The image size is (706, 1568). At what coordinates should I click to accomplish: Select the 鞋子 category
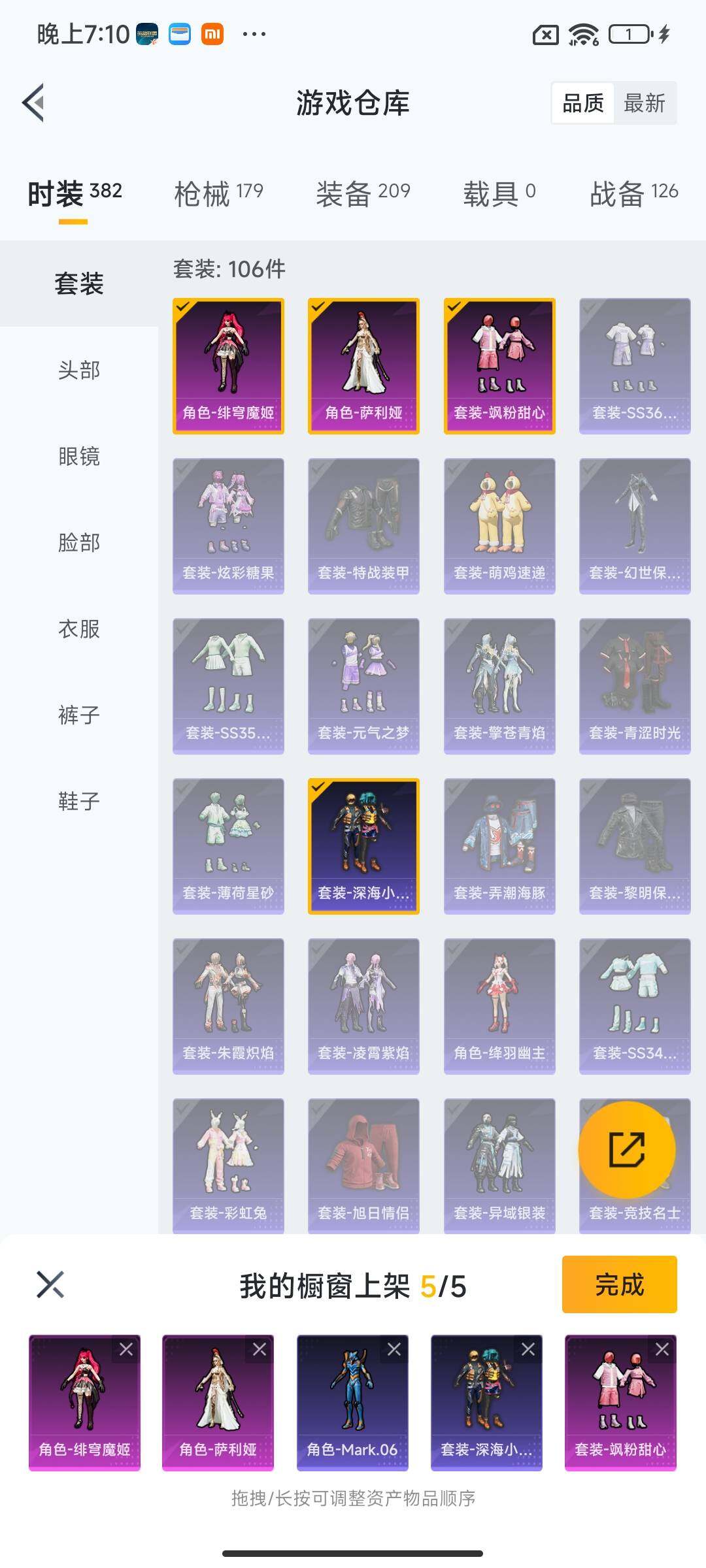(x=79, y=801)
